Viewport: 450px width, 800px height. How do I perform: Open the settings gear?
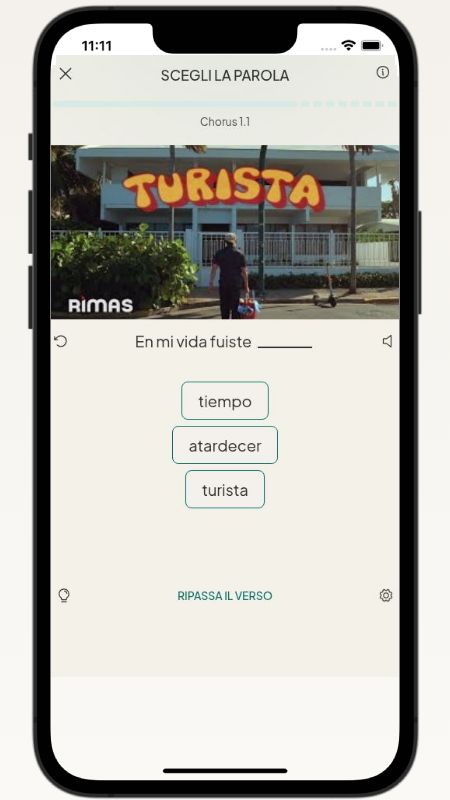tap(386, 595)
